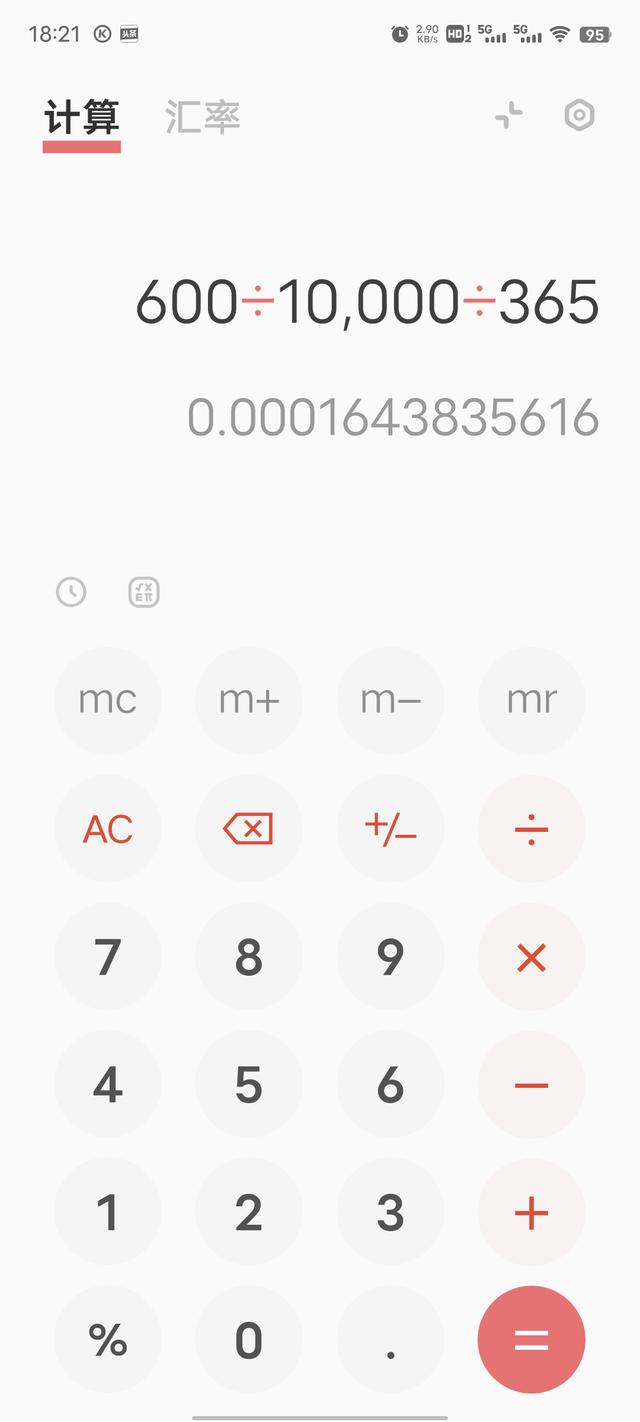640x1422 pixels.
Task: Recall memory value with mr
Action: (x=531, y=700)
